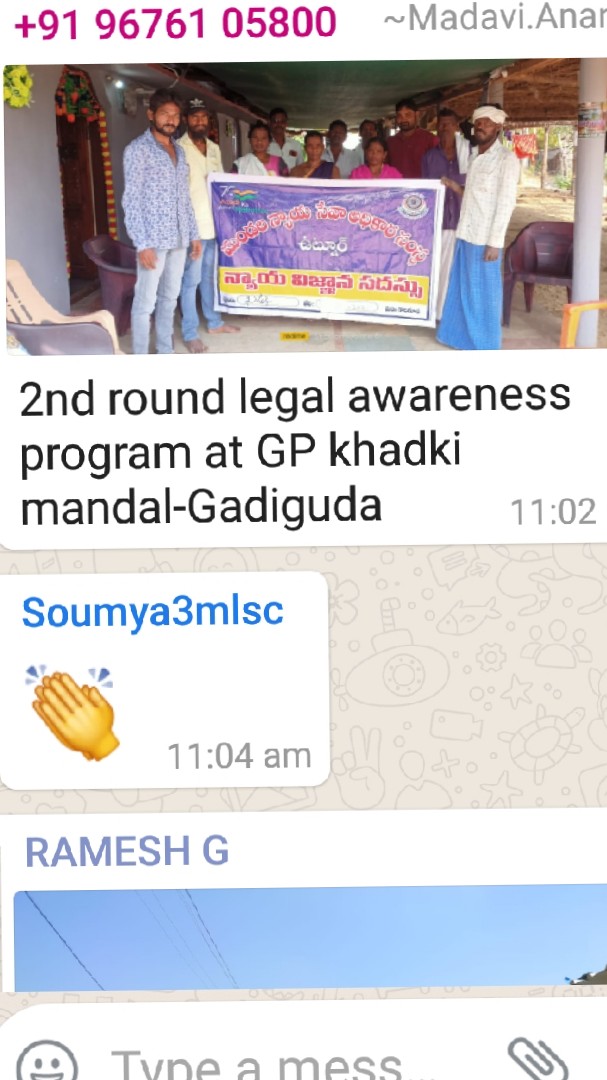Tap the Soumya3mlsc sender name

[153, 611]
